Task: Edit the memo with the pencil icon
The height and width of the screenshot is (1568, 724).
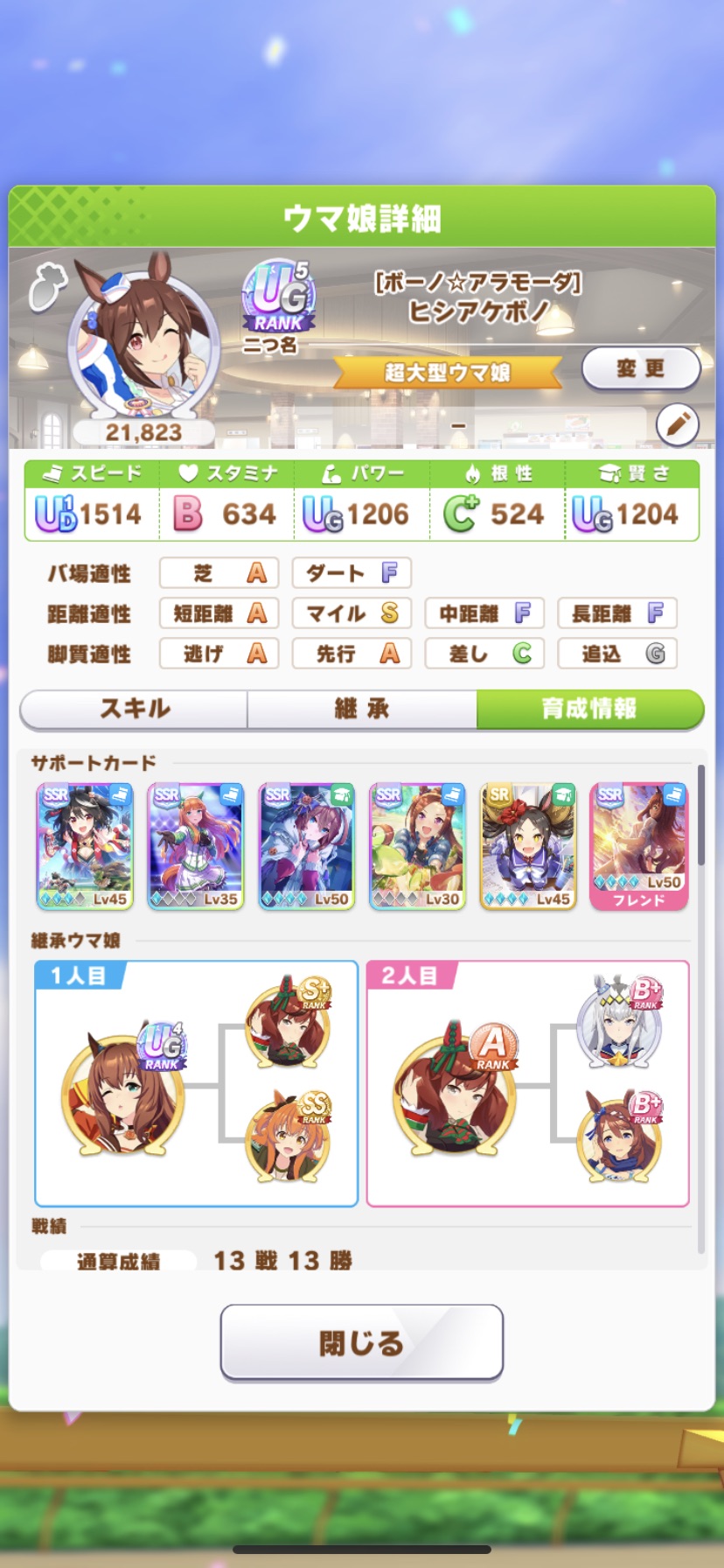Action: pyautogui.click(x=678, y=425)
